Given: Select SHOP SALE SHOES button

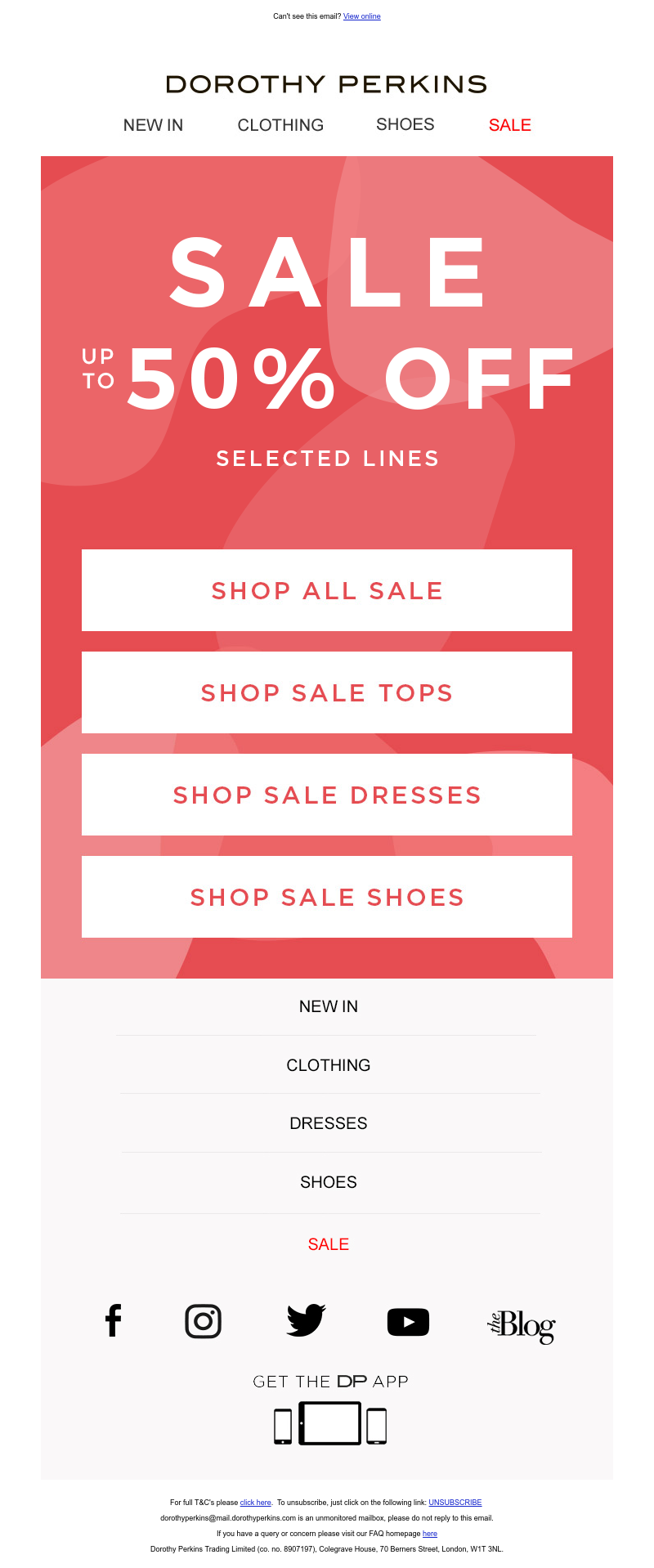Looking at the screenshot, I should tap(327, 897).
